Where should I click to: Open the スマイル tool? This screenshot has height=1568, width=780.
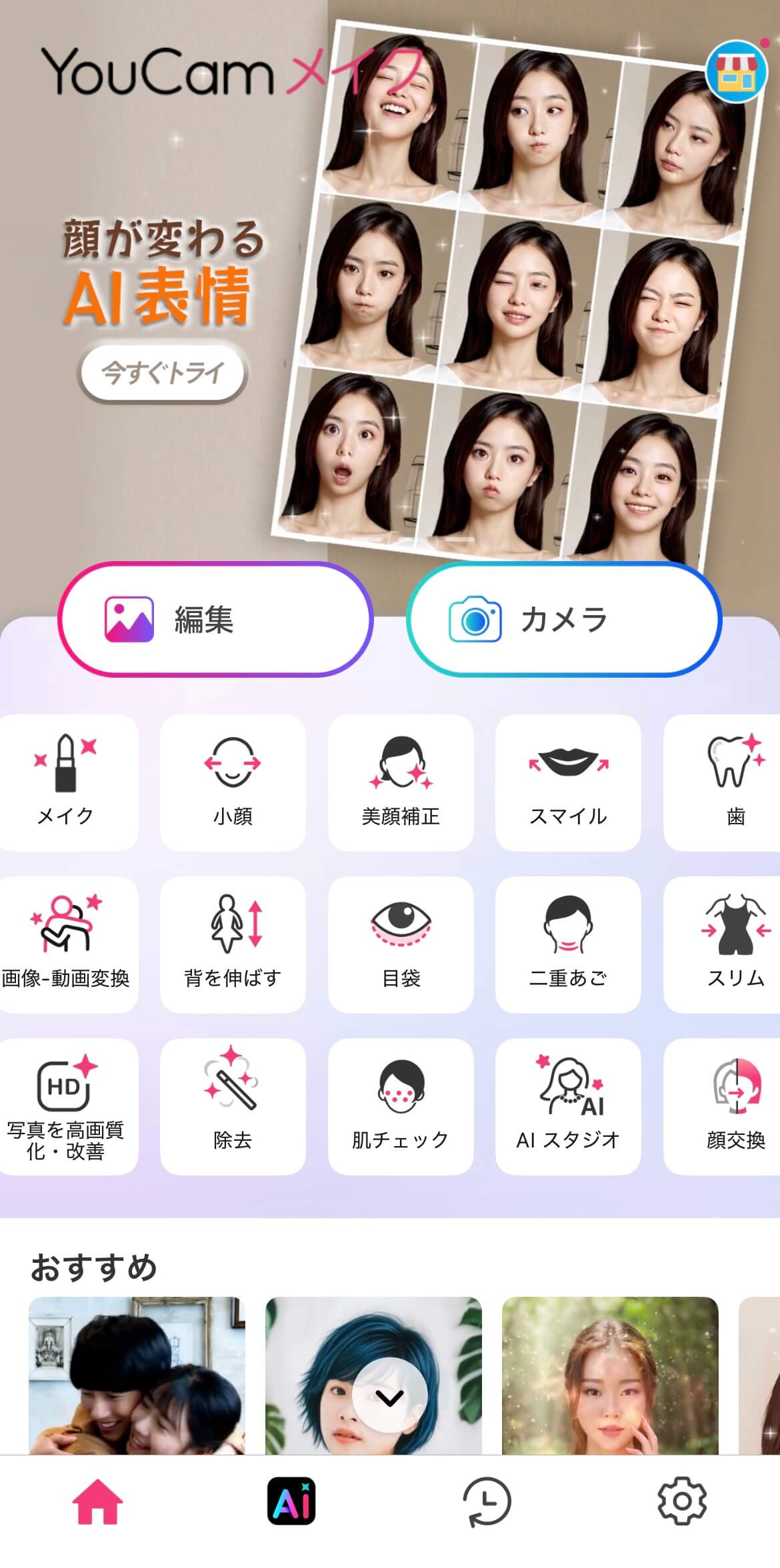point(568,782)
